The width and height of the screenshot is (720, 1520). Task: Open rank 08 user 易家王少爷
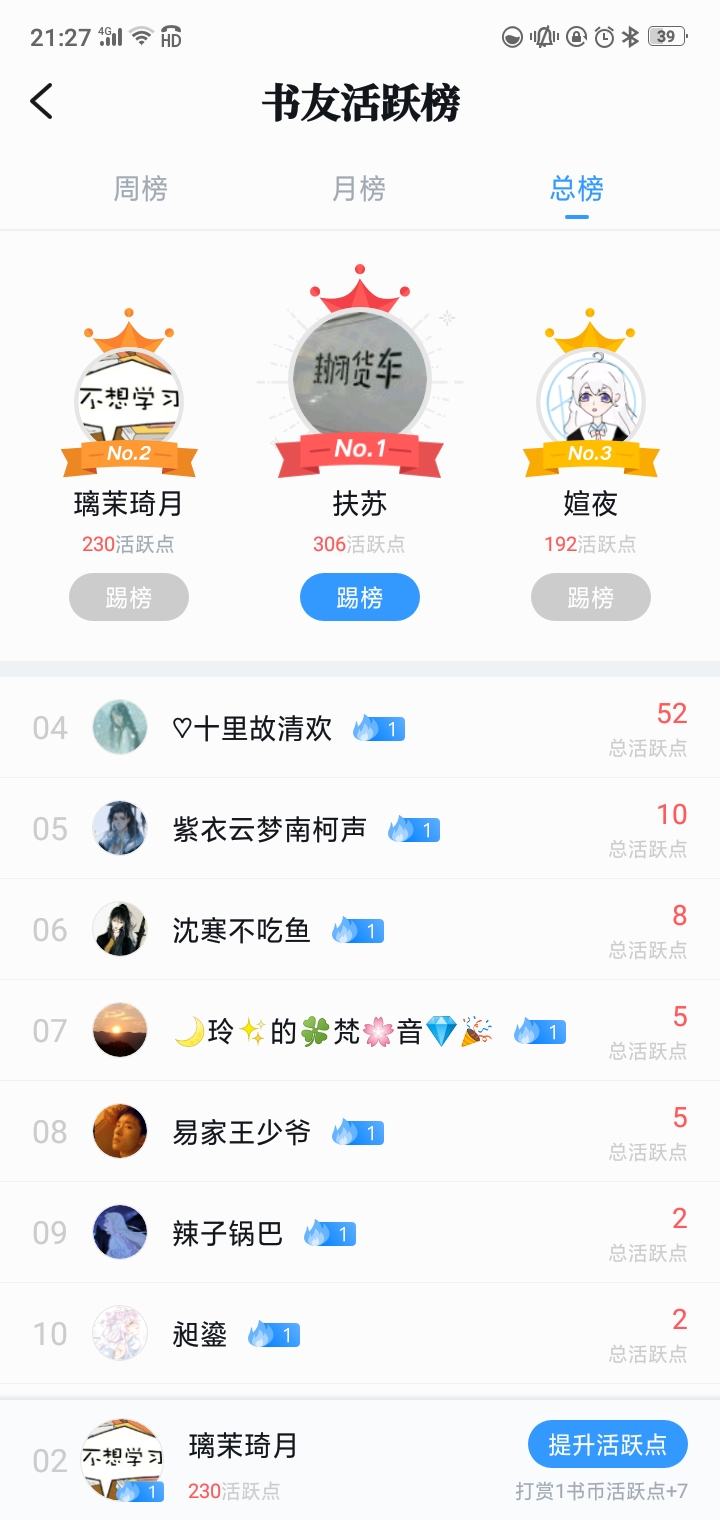(x=241, y=1132)
